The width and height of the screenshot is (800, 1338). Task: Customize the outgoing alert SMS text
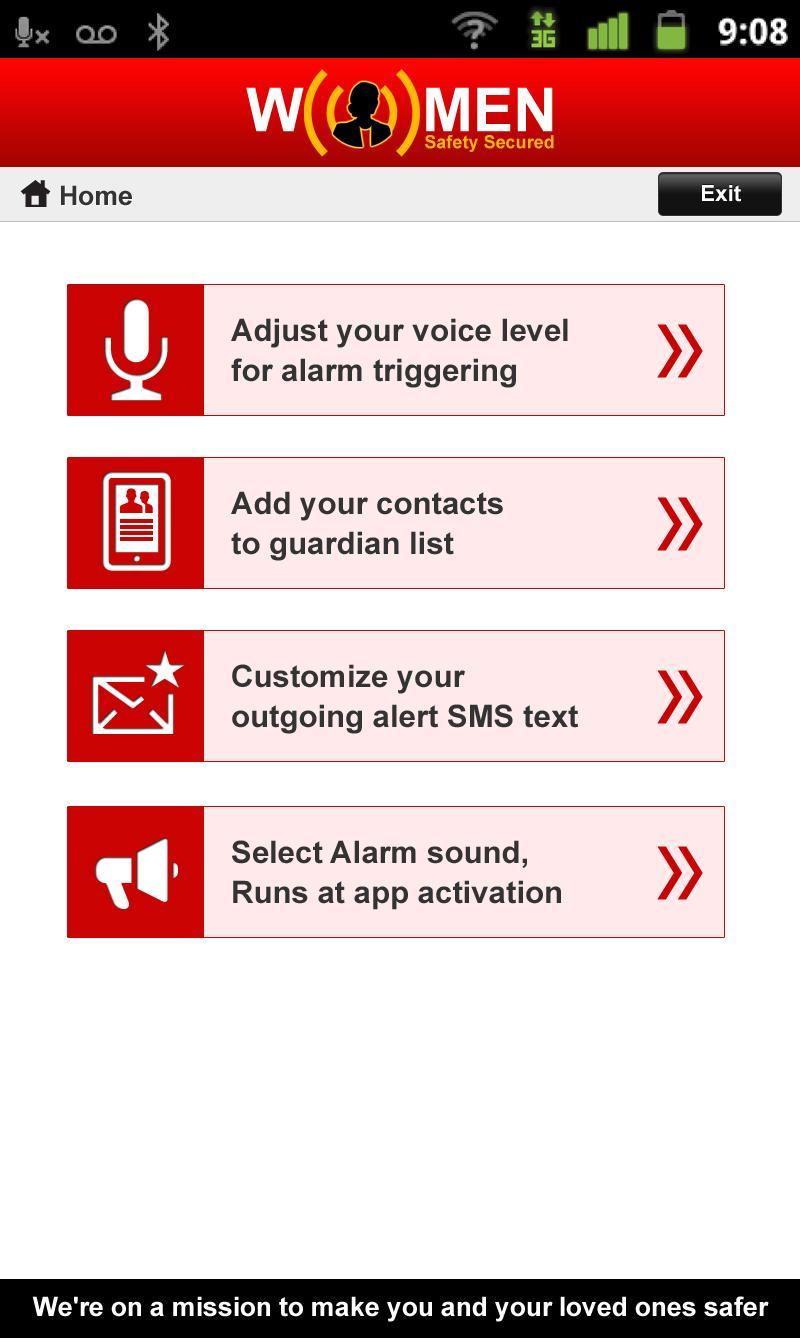[396, 696]
